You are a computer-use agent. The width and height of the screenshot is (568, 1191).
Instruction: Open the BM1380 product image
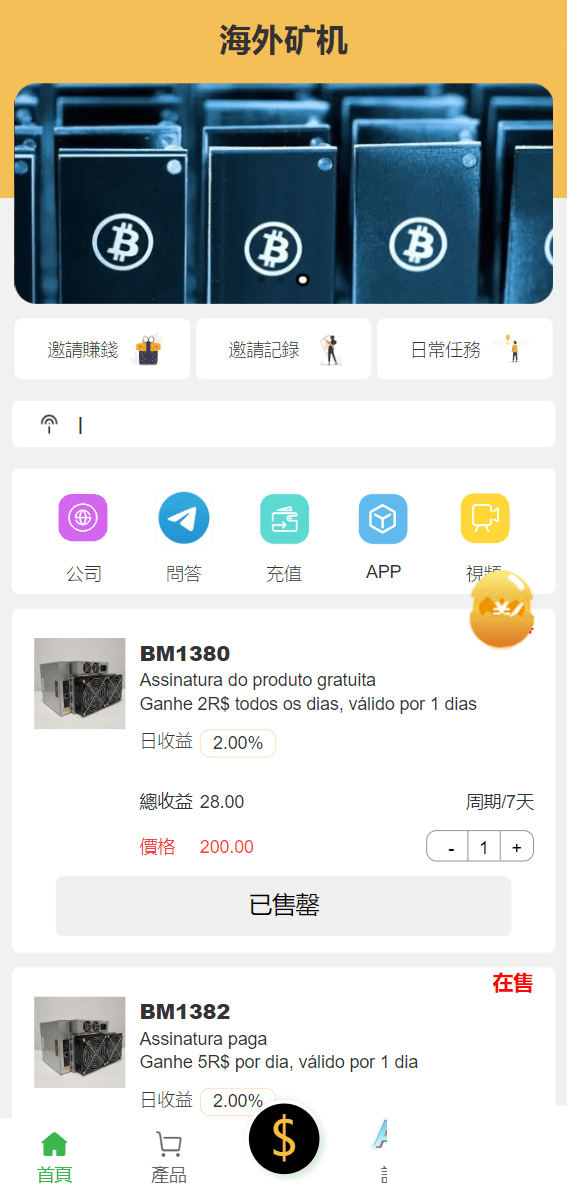tap(80, 683)
